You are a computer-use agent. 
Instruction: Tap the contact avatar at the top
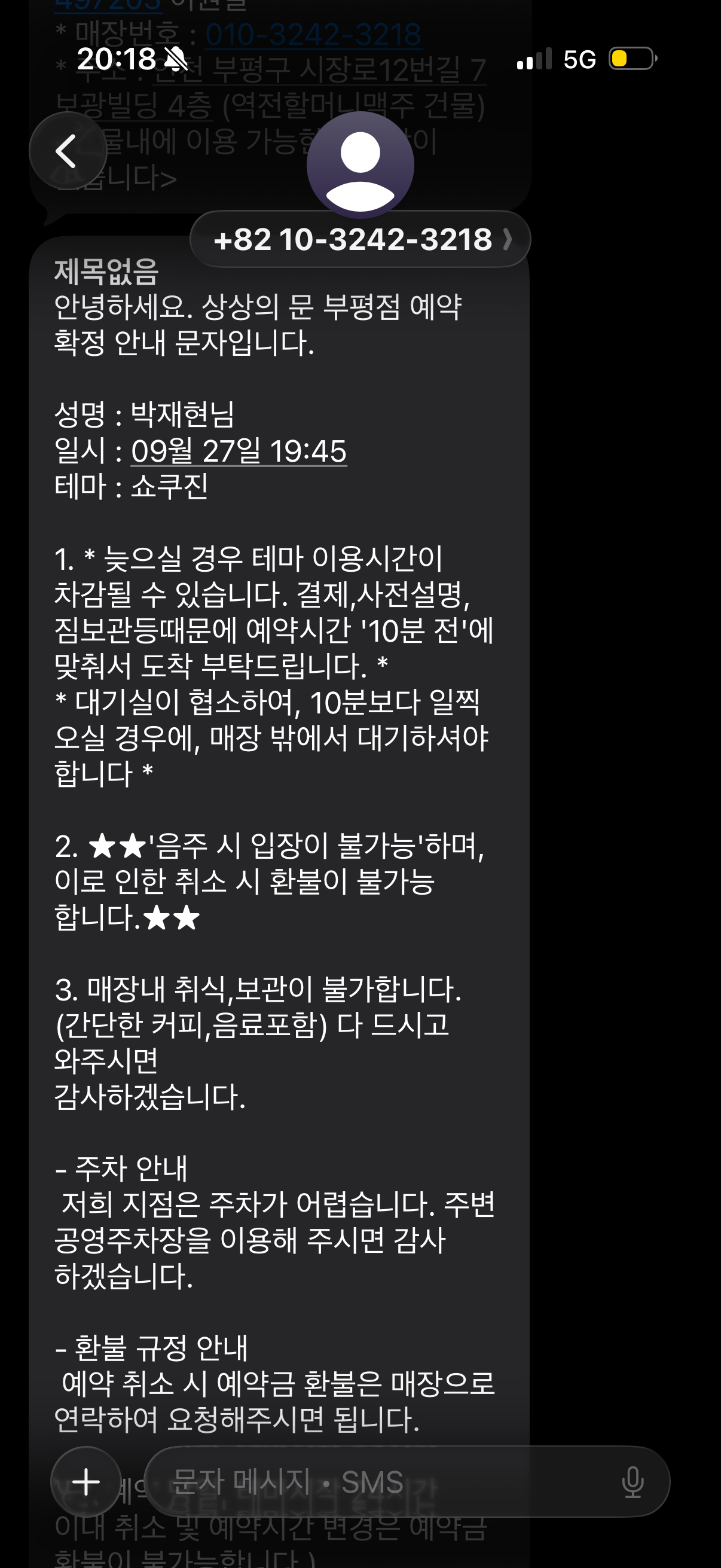tap(360, 164)
